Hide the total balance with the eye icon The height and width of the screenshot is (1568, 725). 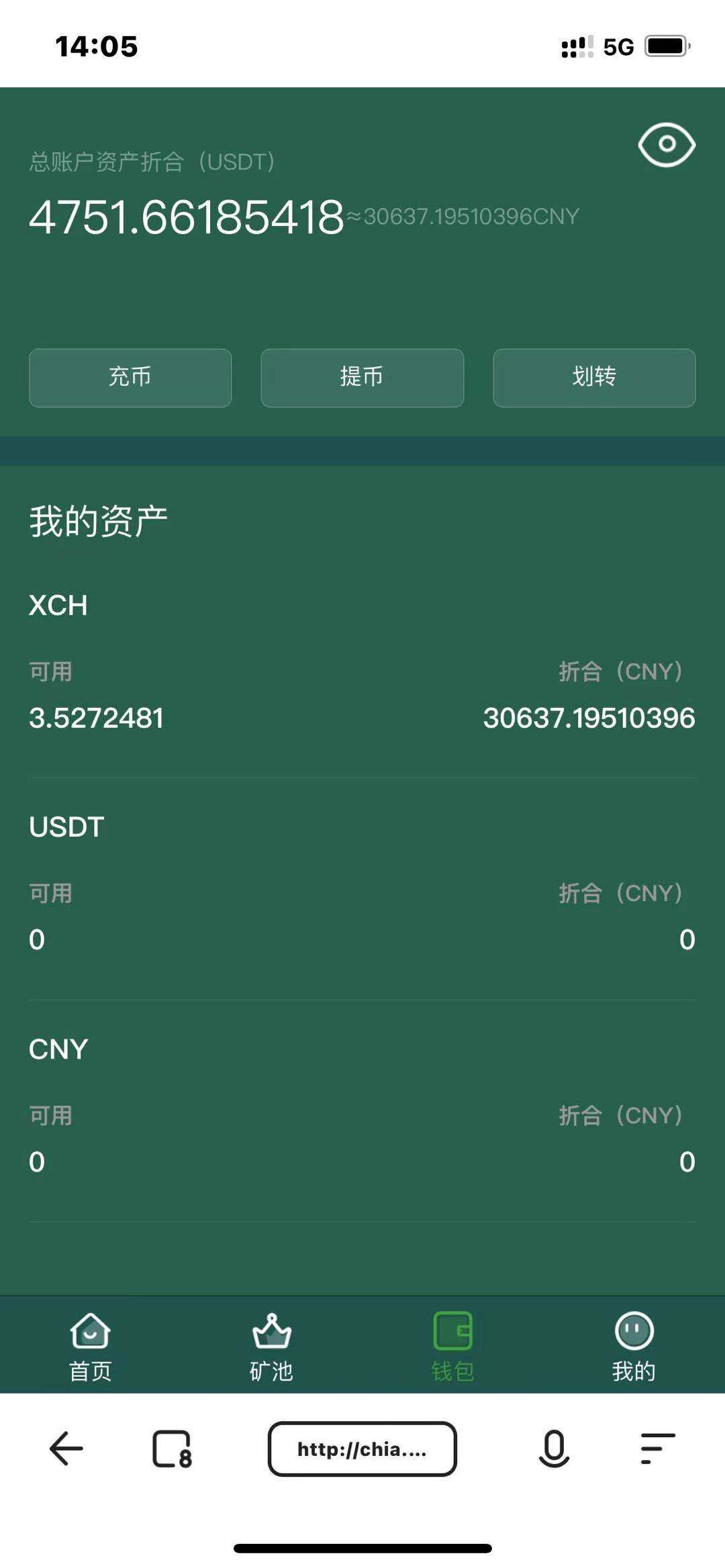(666, 144)
